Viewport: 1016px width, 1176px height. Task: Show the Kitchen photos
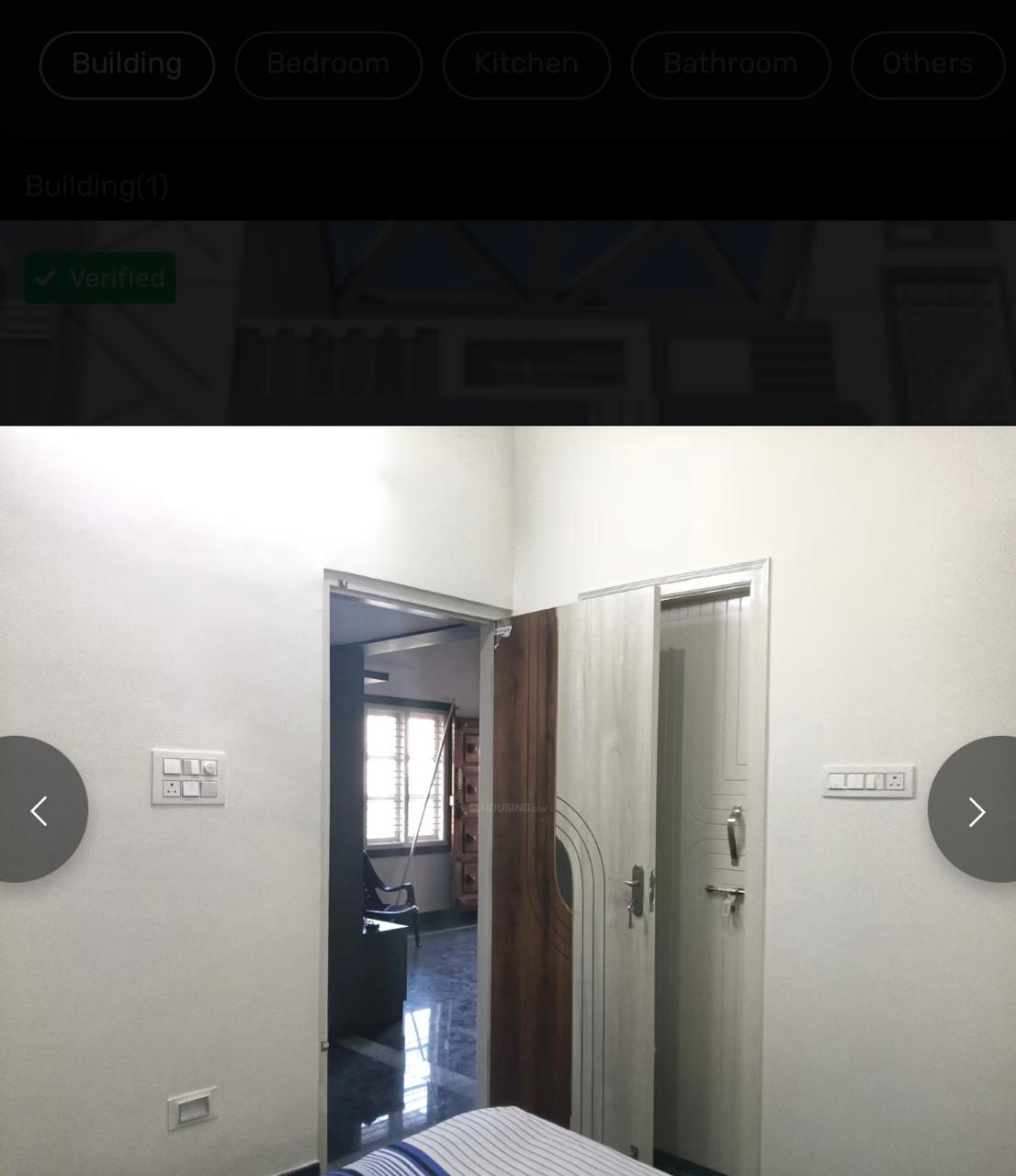click(526, 64)
